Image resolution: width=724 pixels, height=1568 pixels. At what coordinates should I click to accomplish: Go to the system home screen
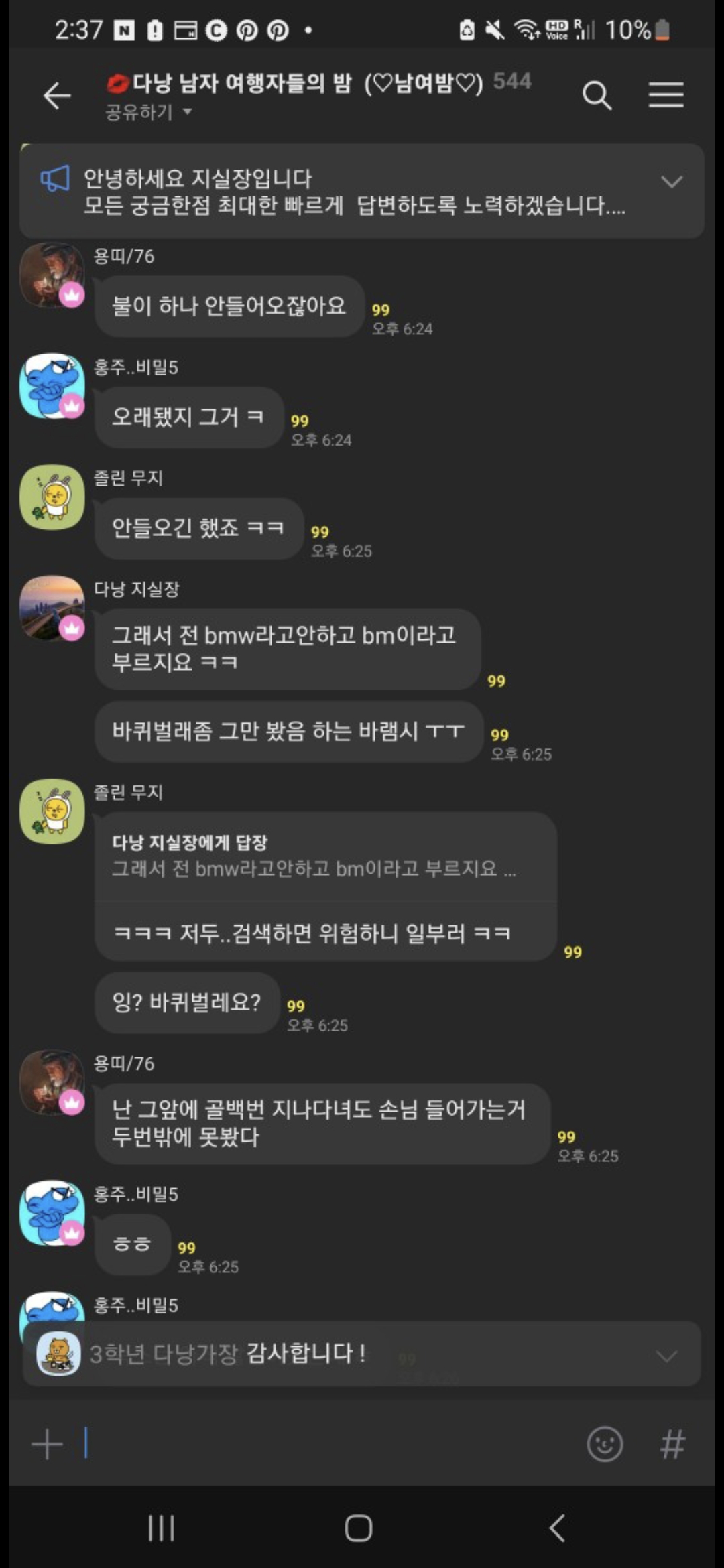point(359,1528)
